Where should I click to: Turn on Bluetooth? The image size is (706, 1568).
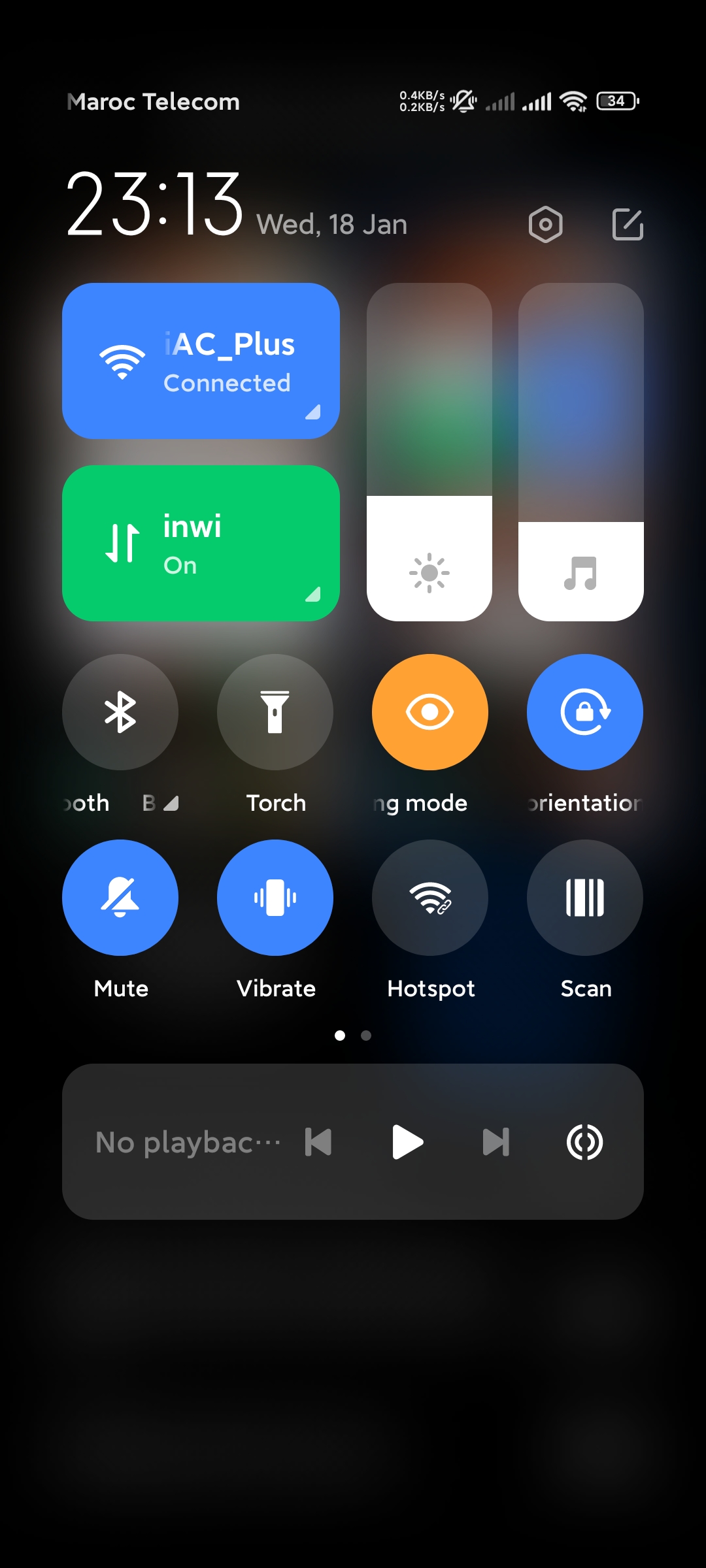click(120, 712)
